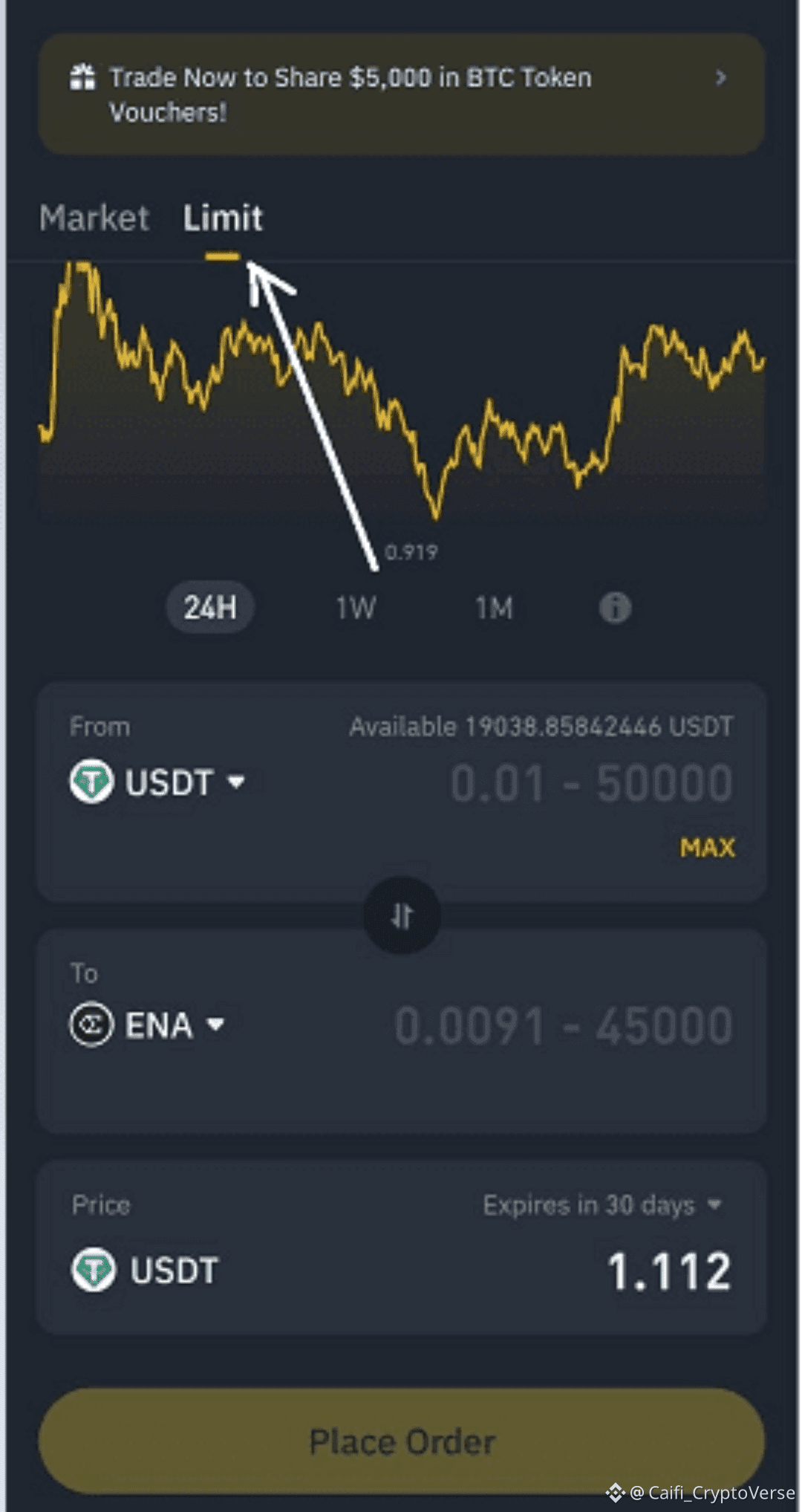Edit the limit price 1.112

[668, 1271]
